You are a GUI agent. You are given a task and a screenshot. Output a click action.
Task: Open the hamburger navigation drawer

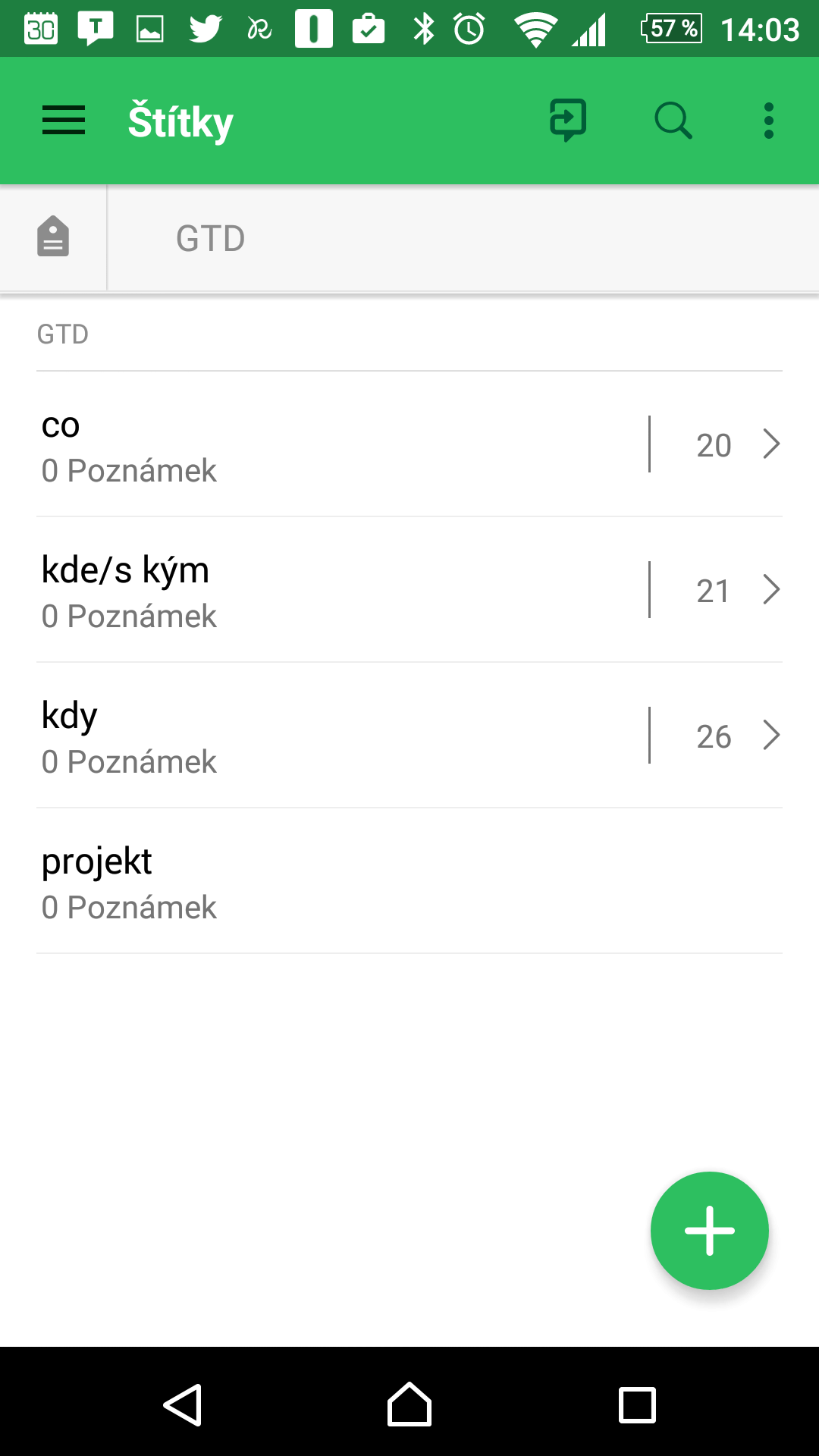tap(64, 121)
